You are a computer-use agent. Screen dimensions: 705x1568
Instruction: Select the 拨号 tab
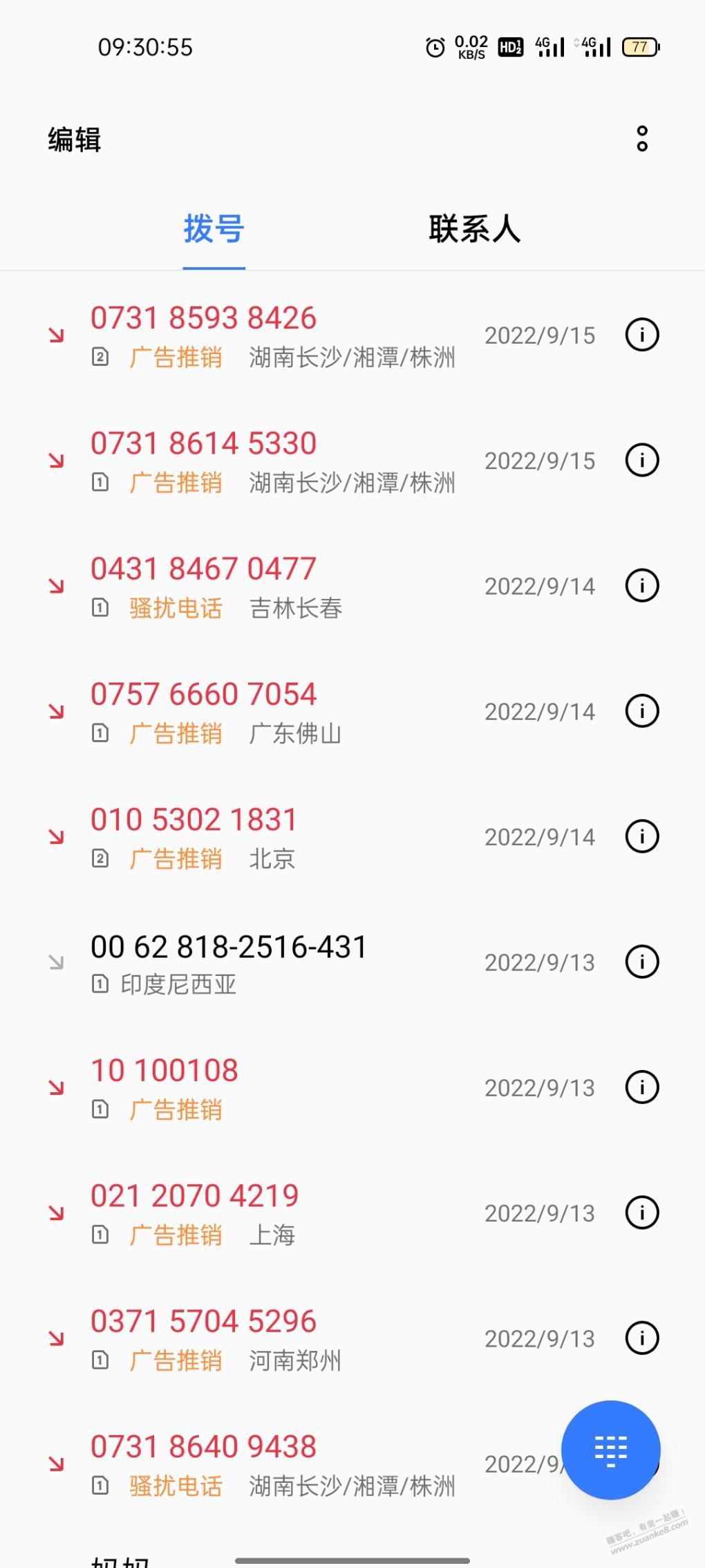tap(214, 229)
